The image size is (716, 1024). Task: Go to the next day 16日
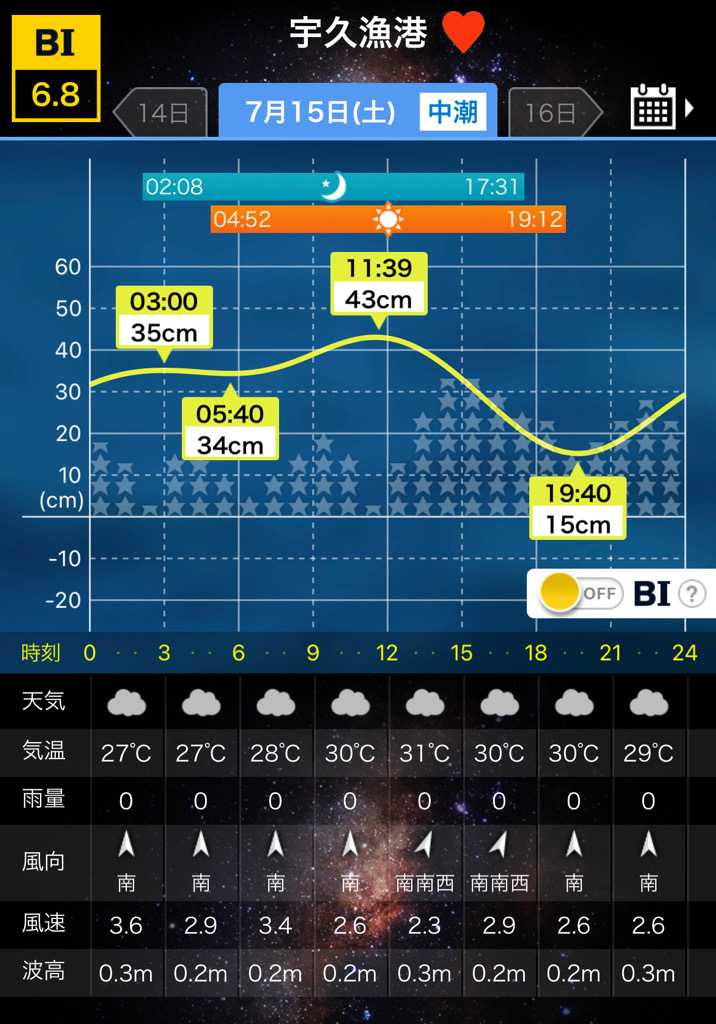point(553,112)
